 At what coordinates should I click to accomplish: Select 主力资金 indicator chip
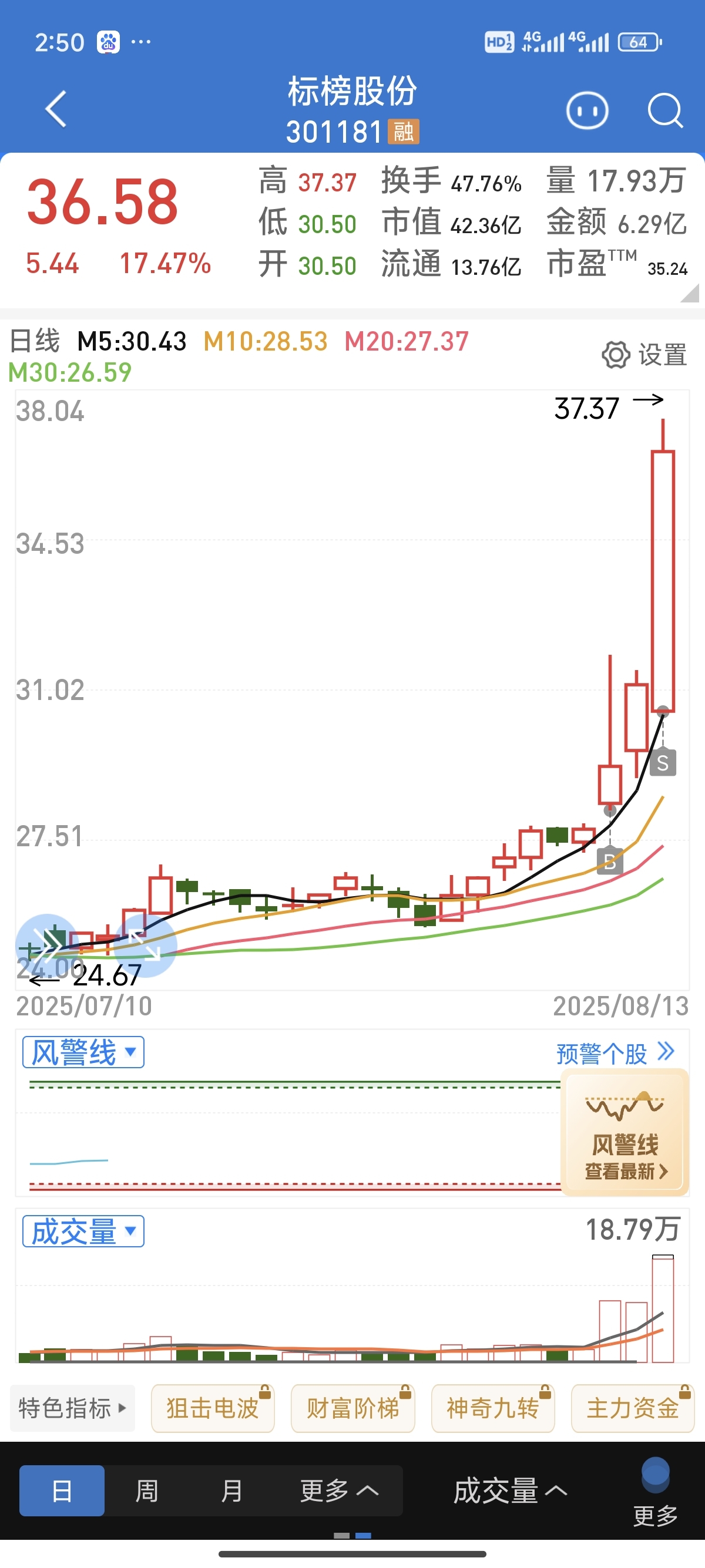click(x=633, y=1408)
